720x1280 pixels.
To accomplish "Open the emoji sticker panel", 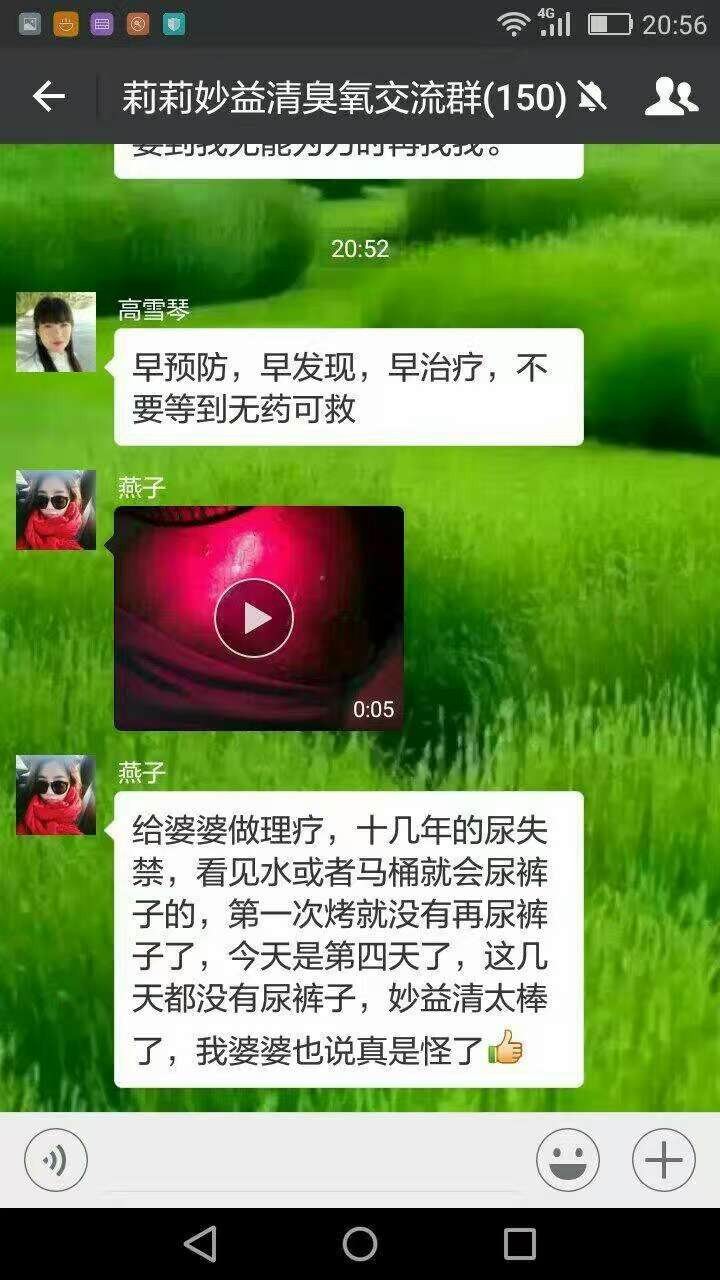I will point(568,1160).
